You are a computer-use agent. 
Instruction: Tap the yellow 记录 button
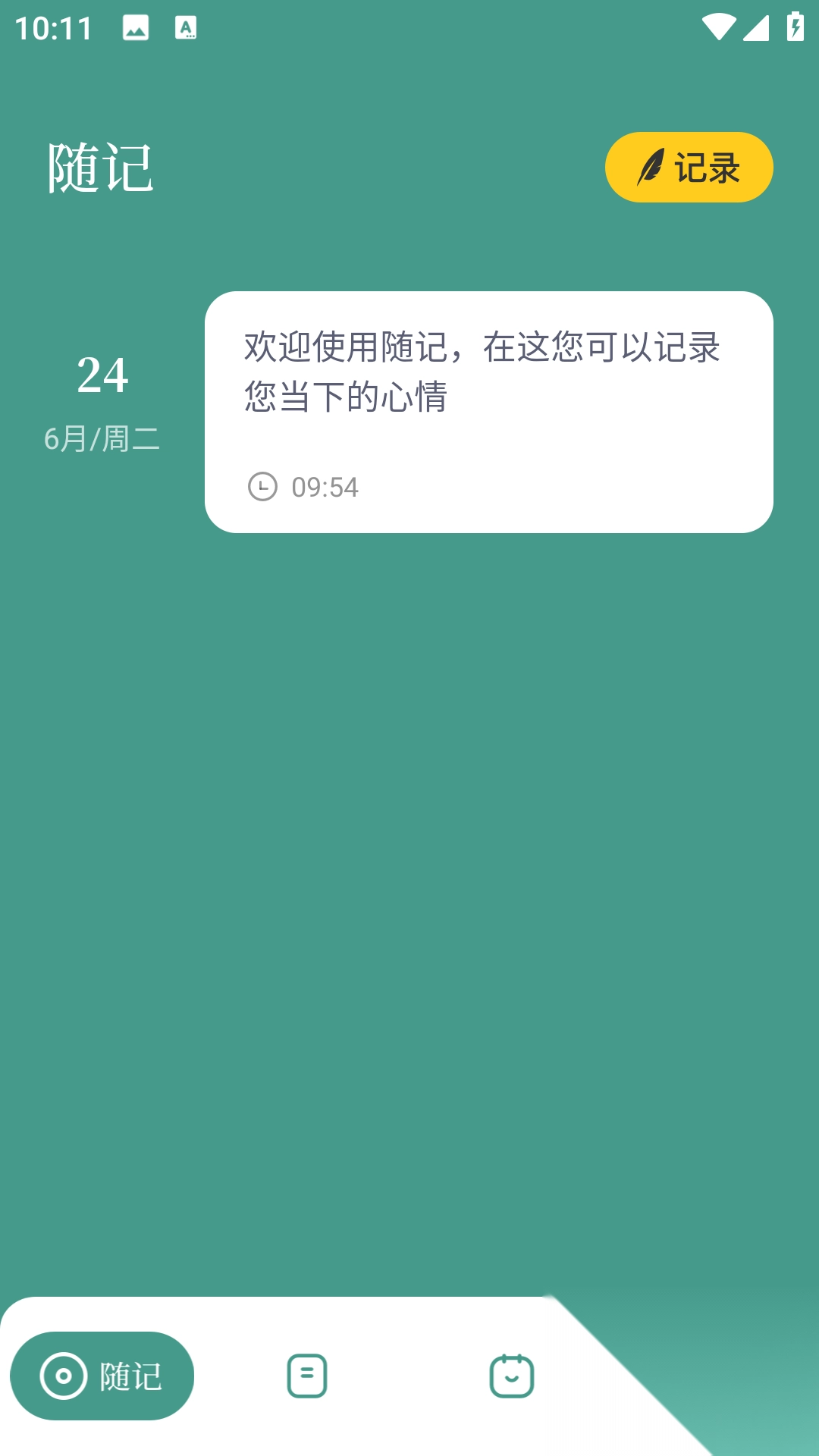coord(689,168)
